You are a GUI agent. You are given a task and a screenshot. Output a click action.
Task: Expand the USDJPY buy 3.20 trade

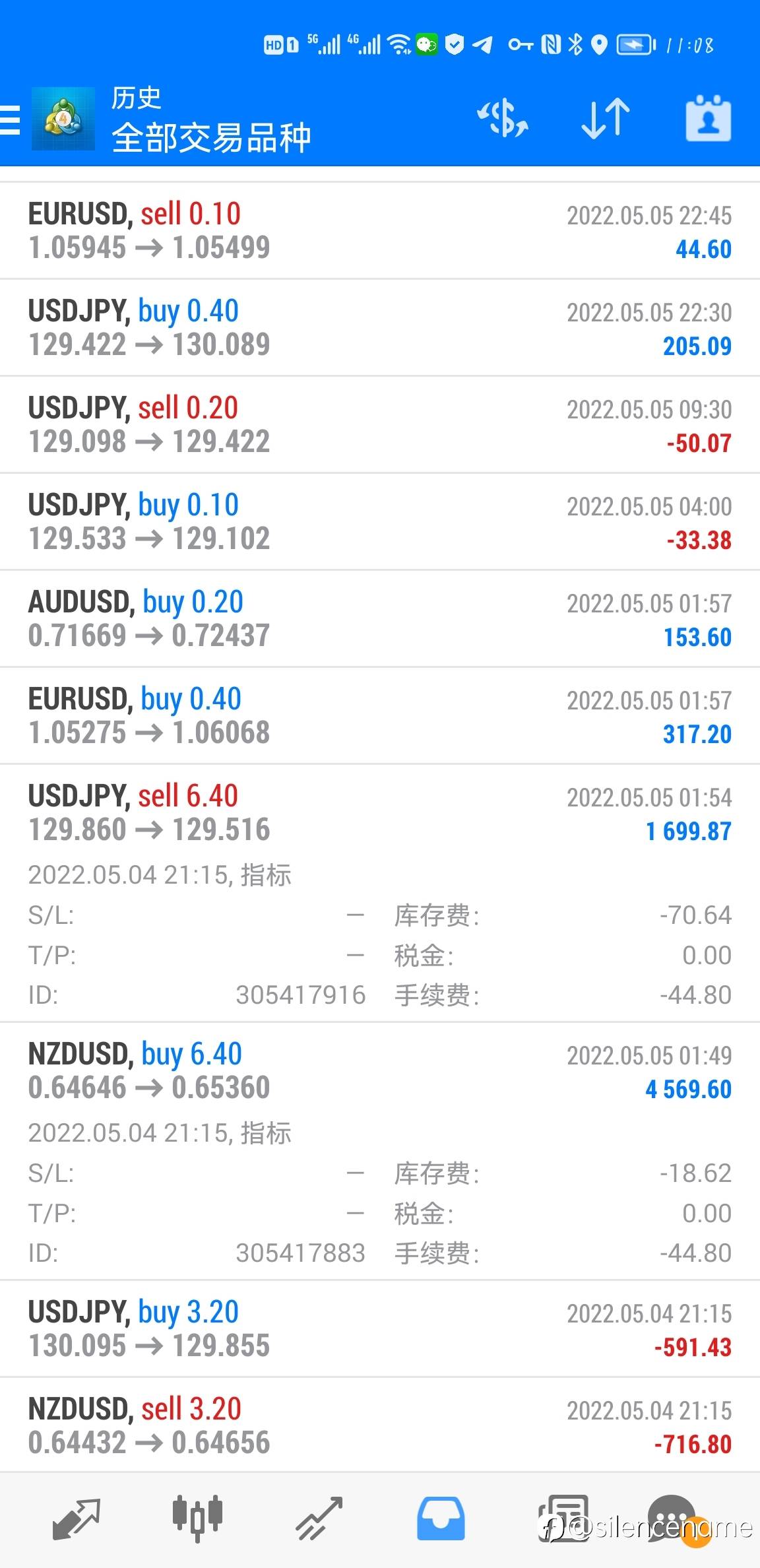(380, 1329)
